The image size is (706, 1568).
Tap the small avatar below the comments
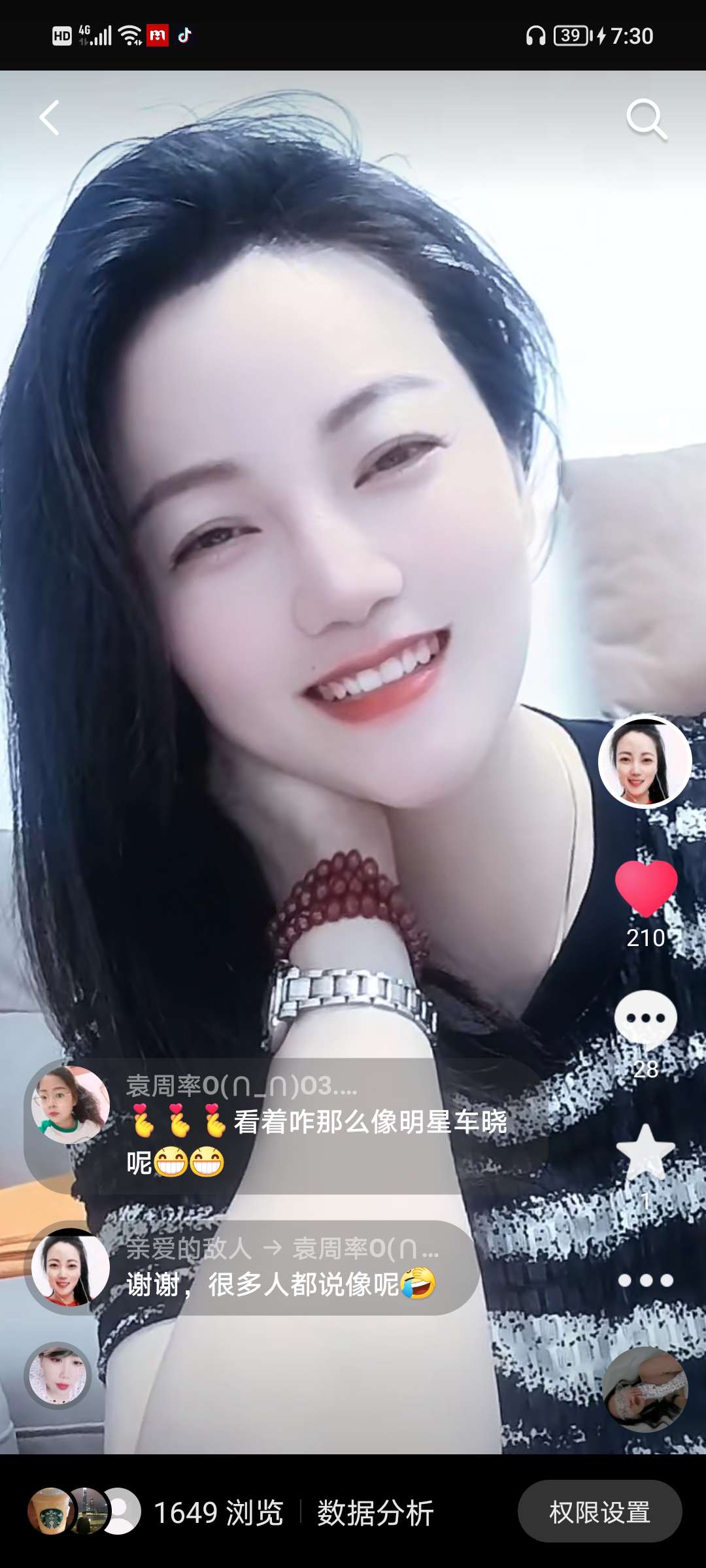[58, 1375]
